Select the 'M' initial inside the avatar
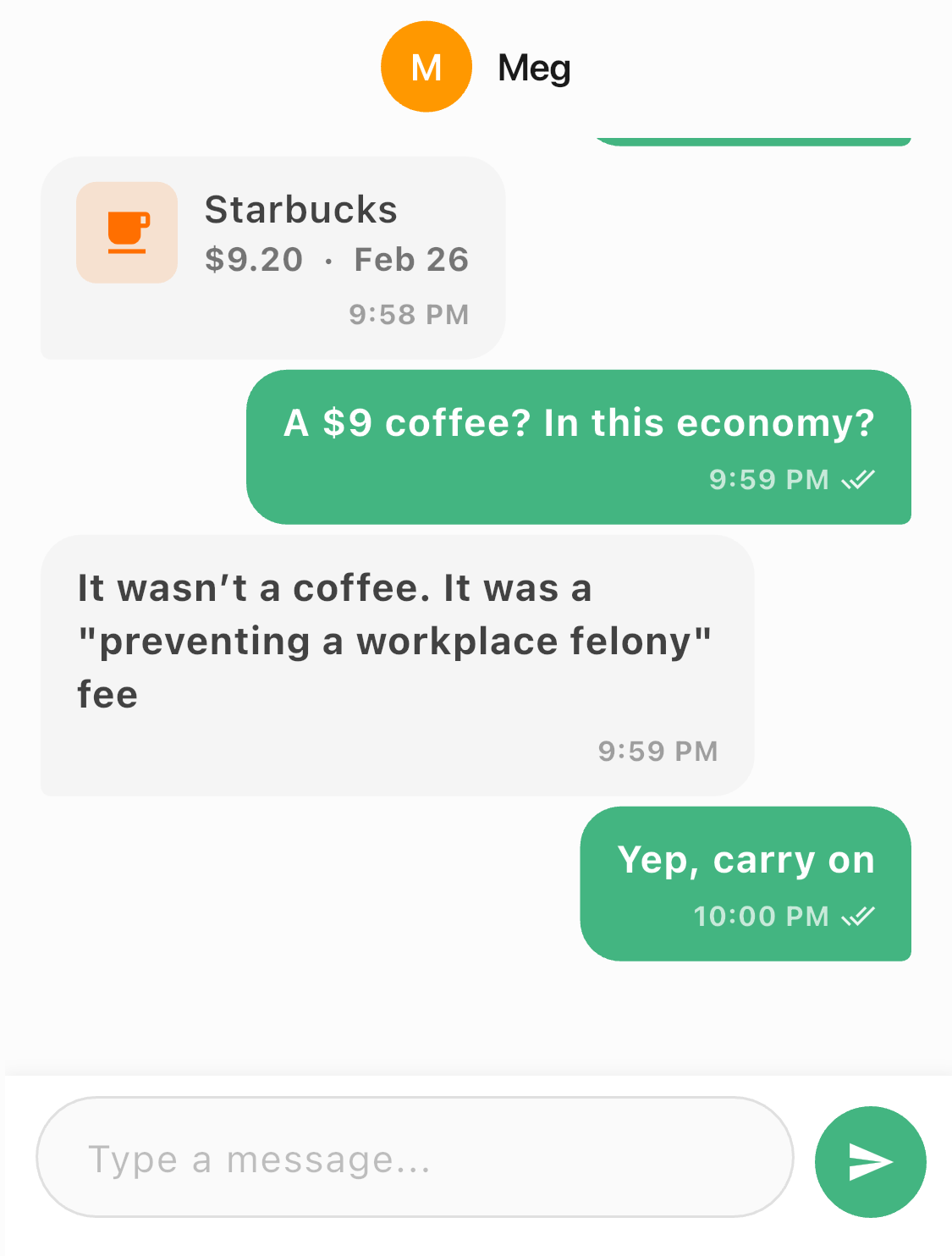The image size is (952, 1256). [x=426, y=66]
